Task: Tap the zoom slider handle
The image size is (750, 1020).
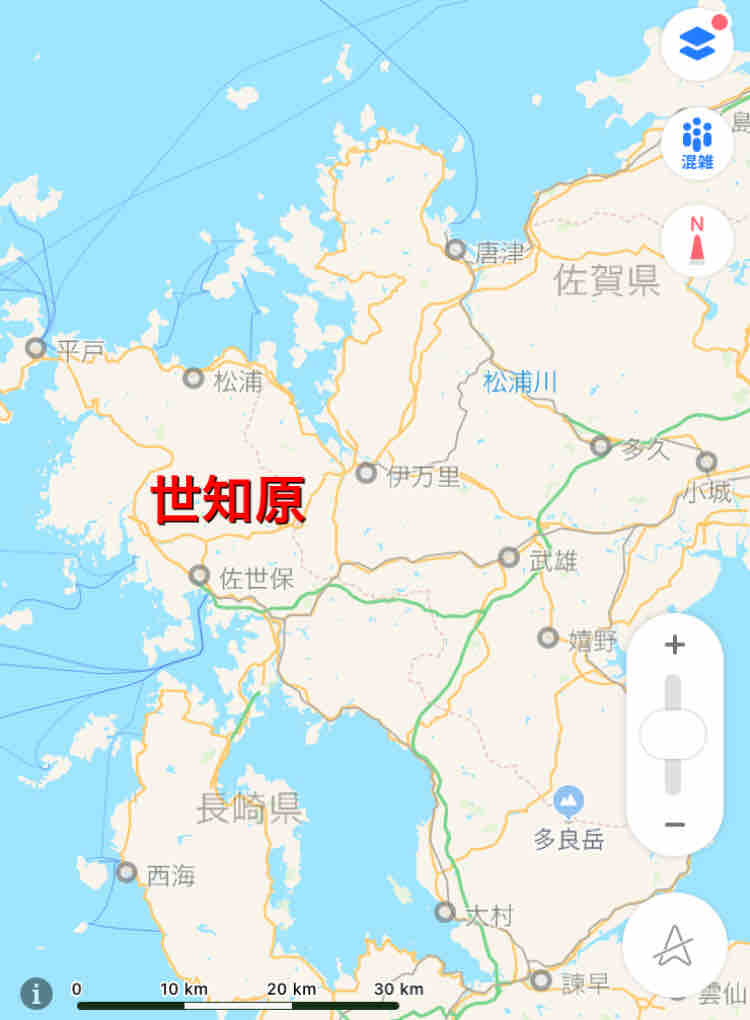Action: (673, 735)
